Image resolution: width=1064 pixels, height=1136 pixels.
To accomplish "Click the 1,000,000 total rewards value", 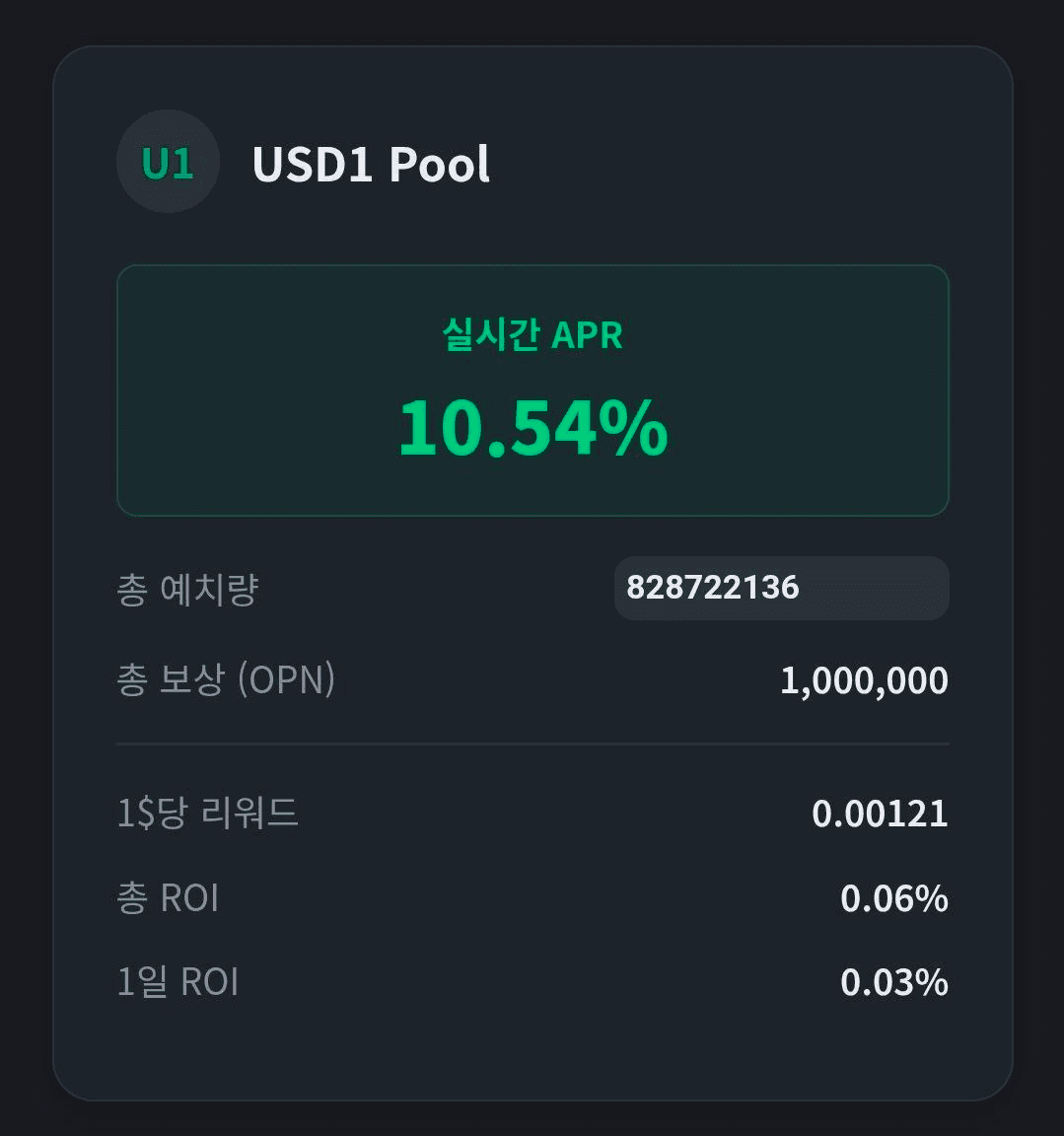I will [x=864, y=680].
